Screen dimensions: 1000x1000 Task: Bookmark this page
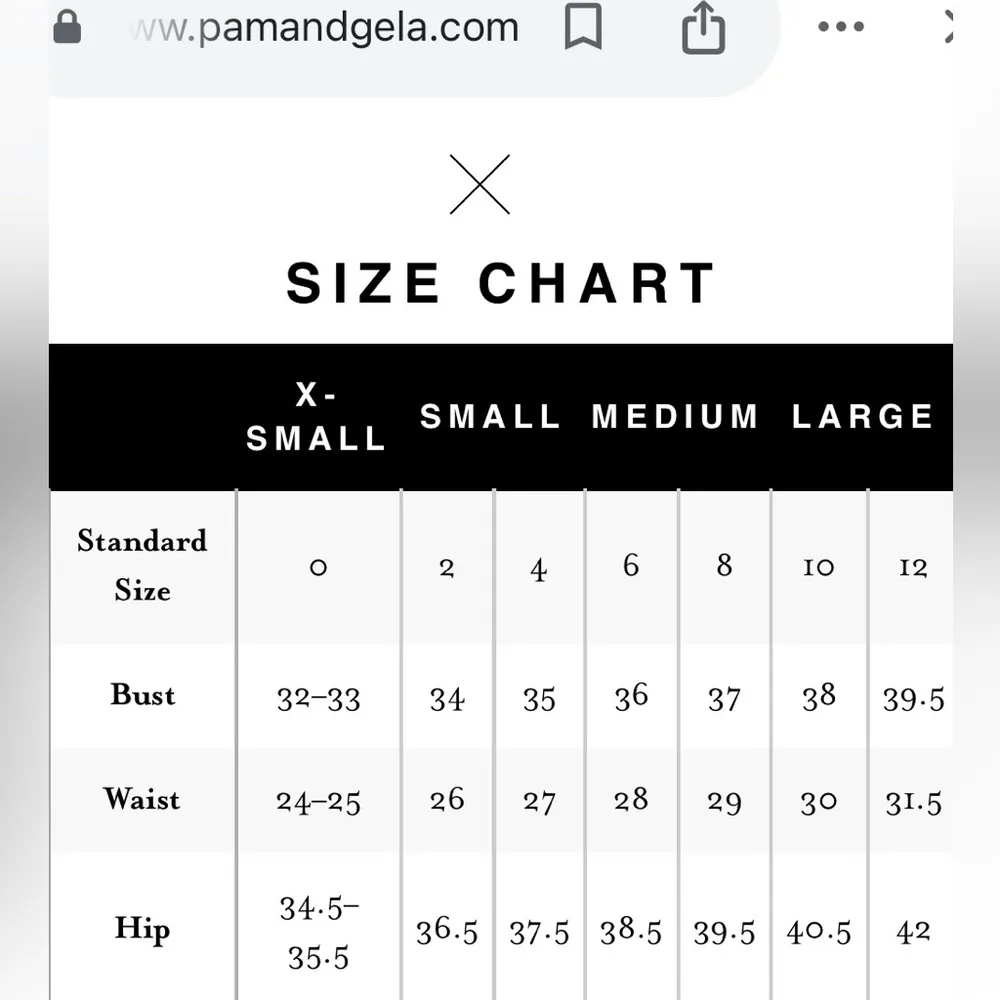[x=582, y=28]
